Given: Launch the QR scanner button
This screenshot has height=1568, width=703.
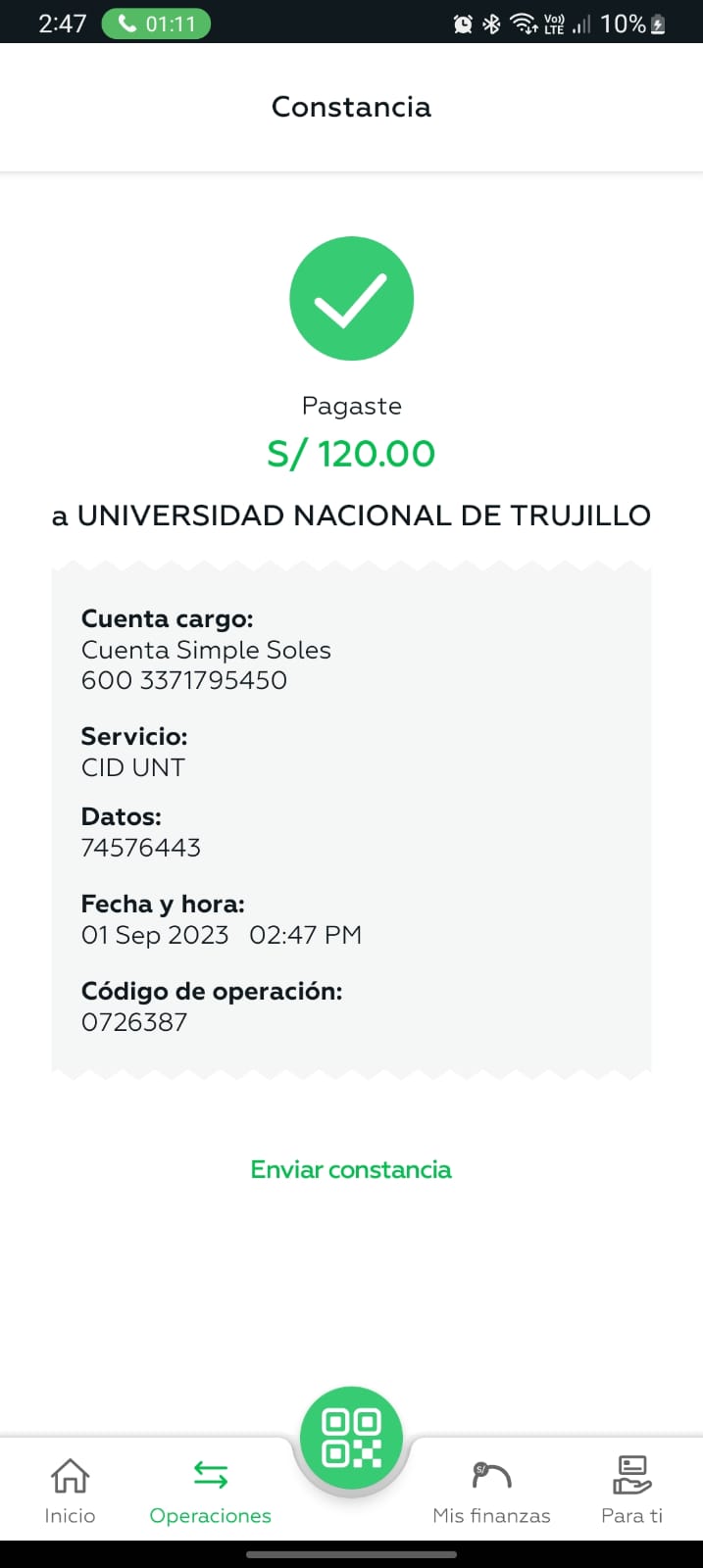Looking at the screenshot, I should click(x=351, y=1438).
